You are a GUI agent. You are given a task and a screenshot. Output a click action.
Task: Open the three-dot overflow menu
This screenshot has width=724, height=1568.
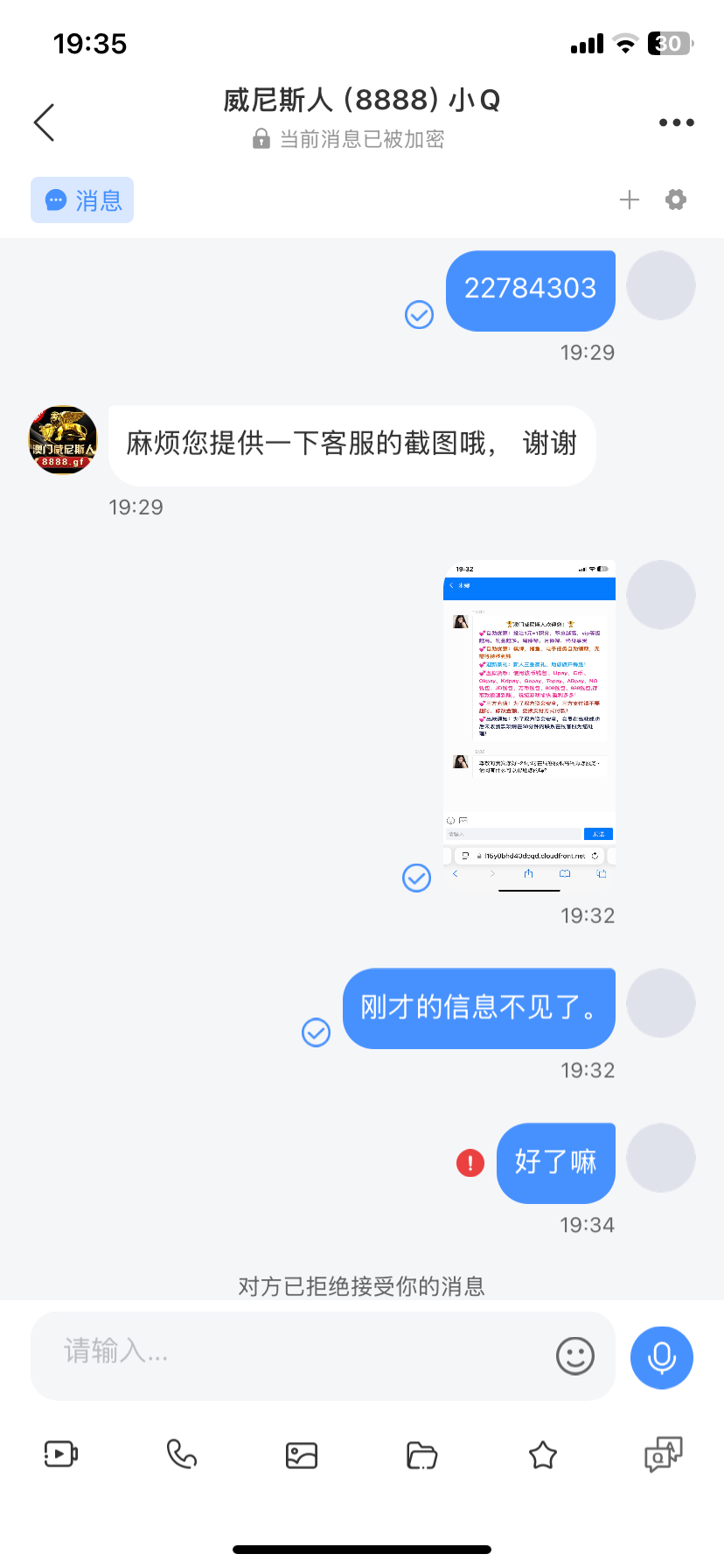coord(676,122)
